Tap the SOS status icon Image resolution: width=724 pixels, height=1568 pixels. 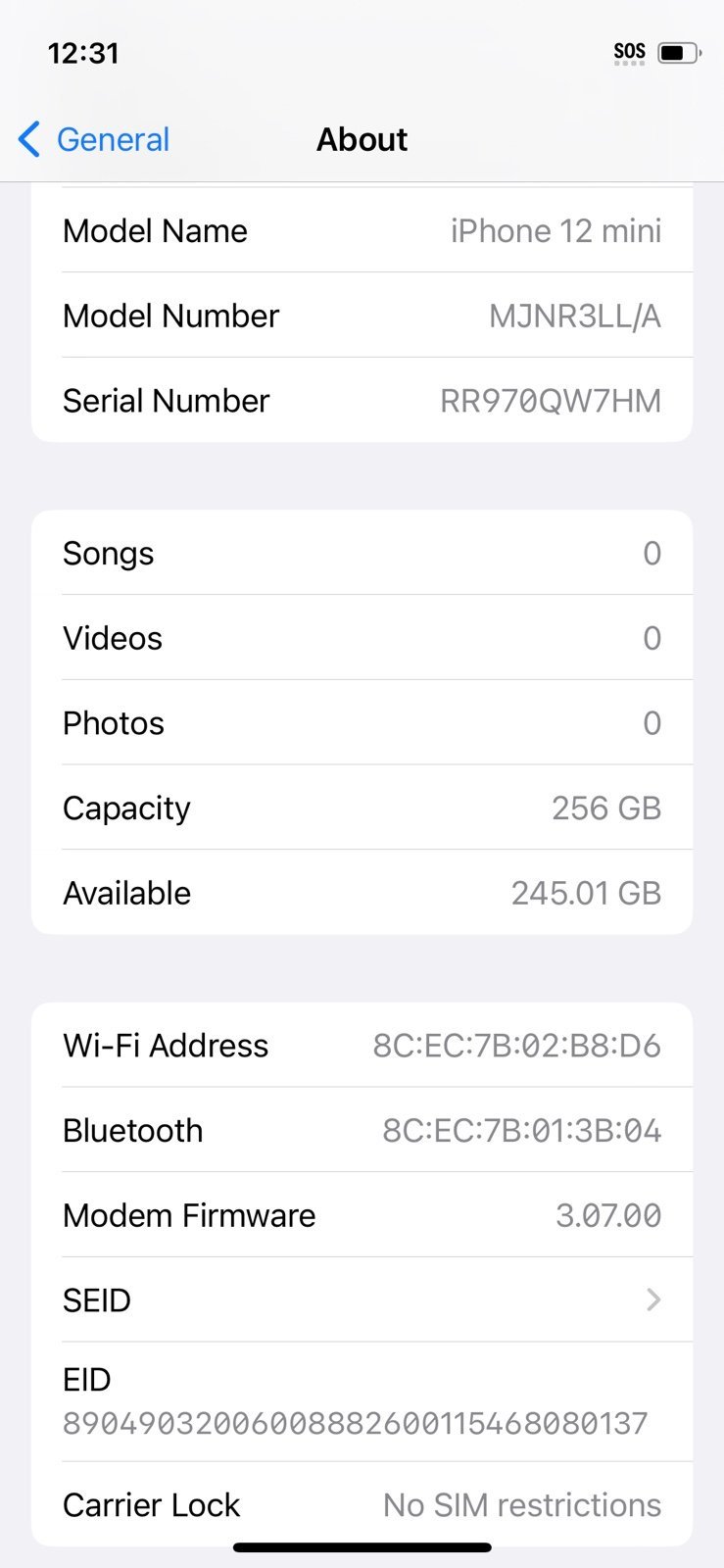click(x=628, y=51)
